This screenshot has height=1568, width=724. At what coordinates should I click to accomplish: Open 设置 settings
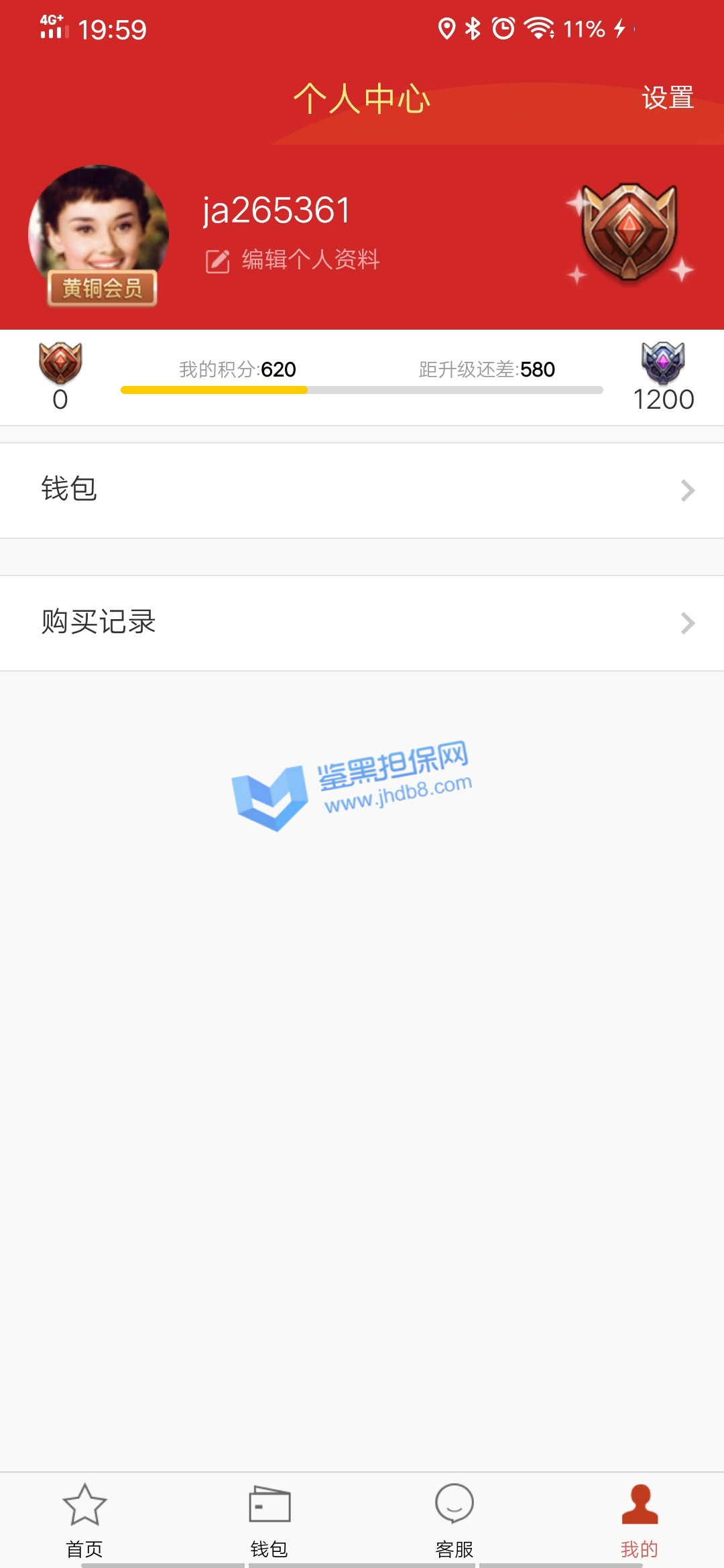click(667, 98)
